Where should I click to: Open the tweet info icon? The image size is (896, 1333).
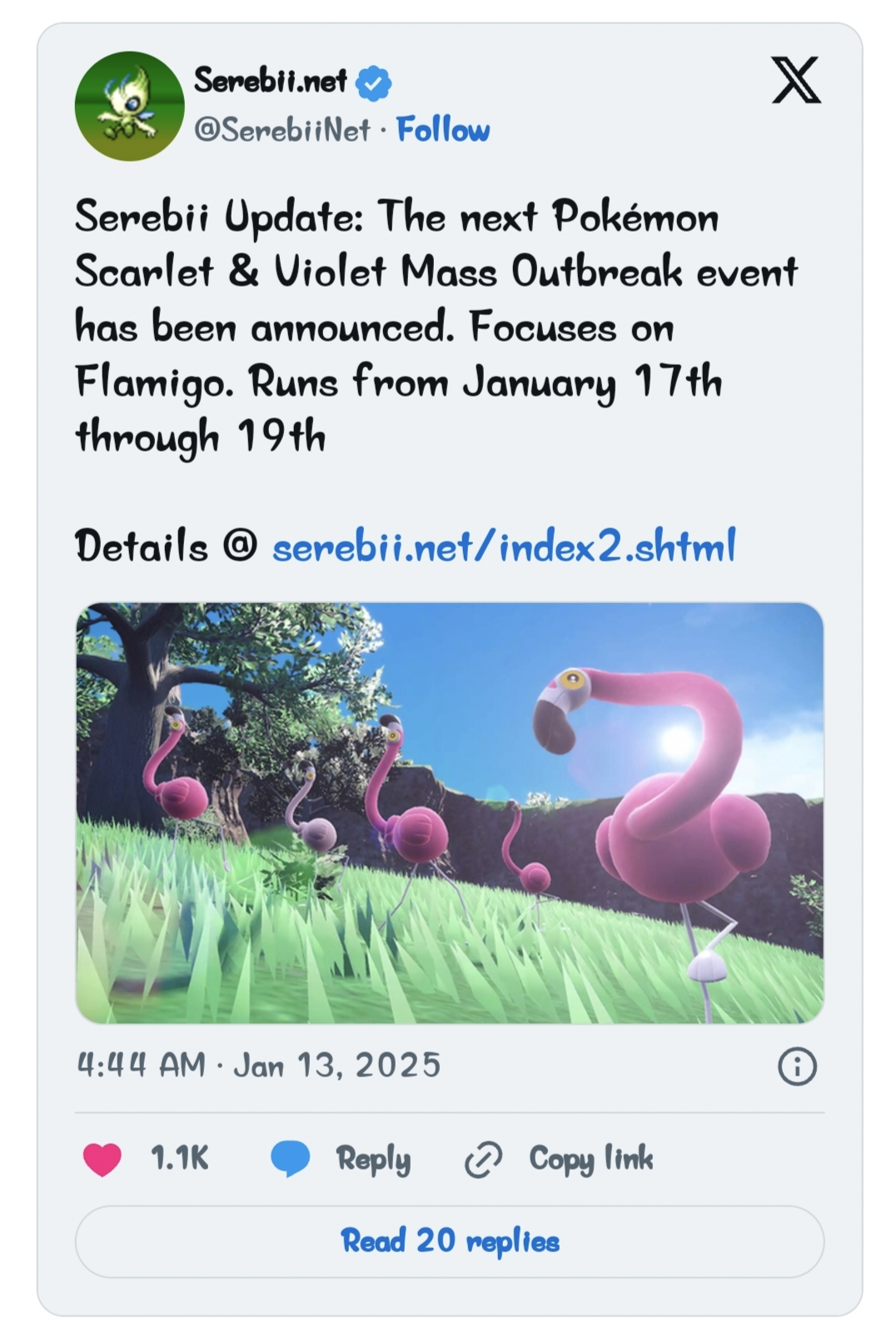coord(797,1066)
